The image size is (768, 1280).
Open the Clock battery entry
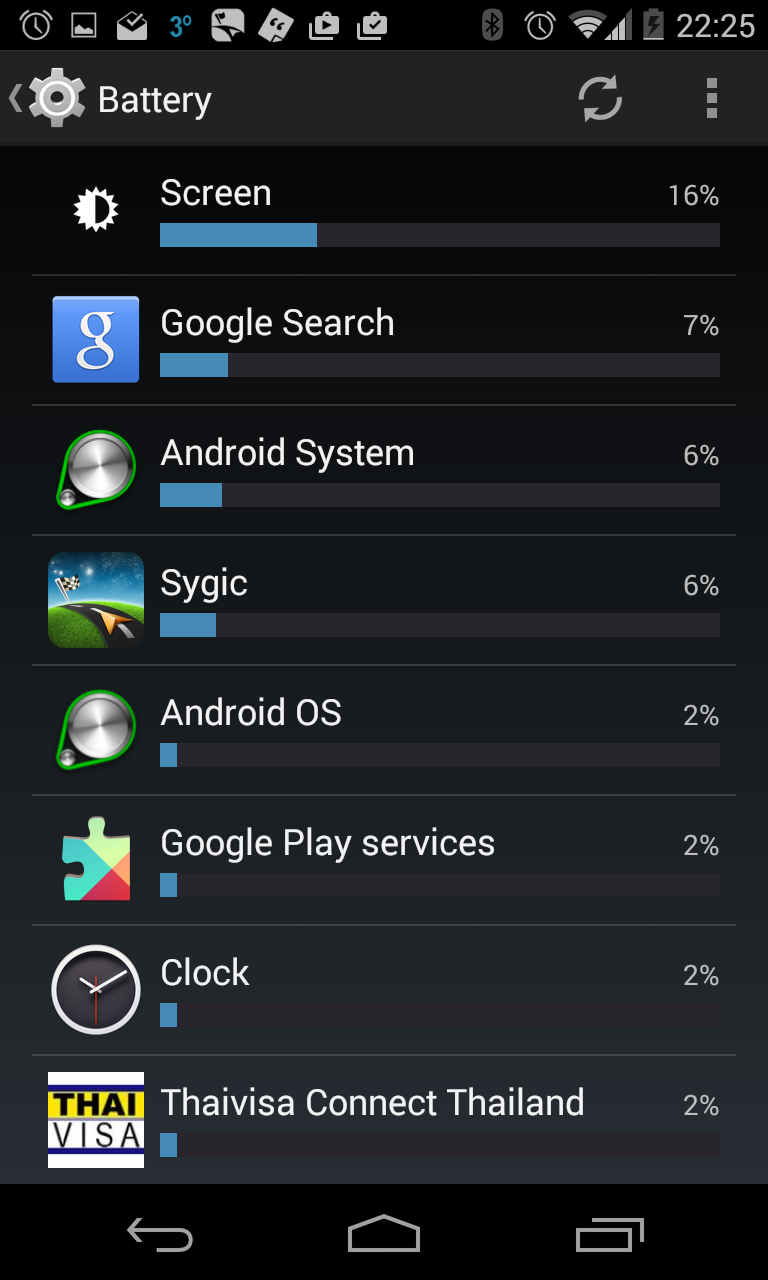[x=384, y=990]
